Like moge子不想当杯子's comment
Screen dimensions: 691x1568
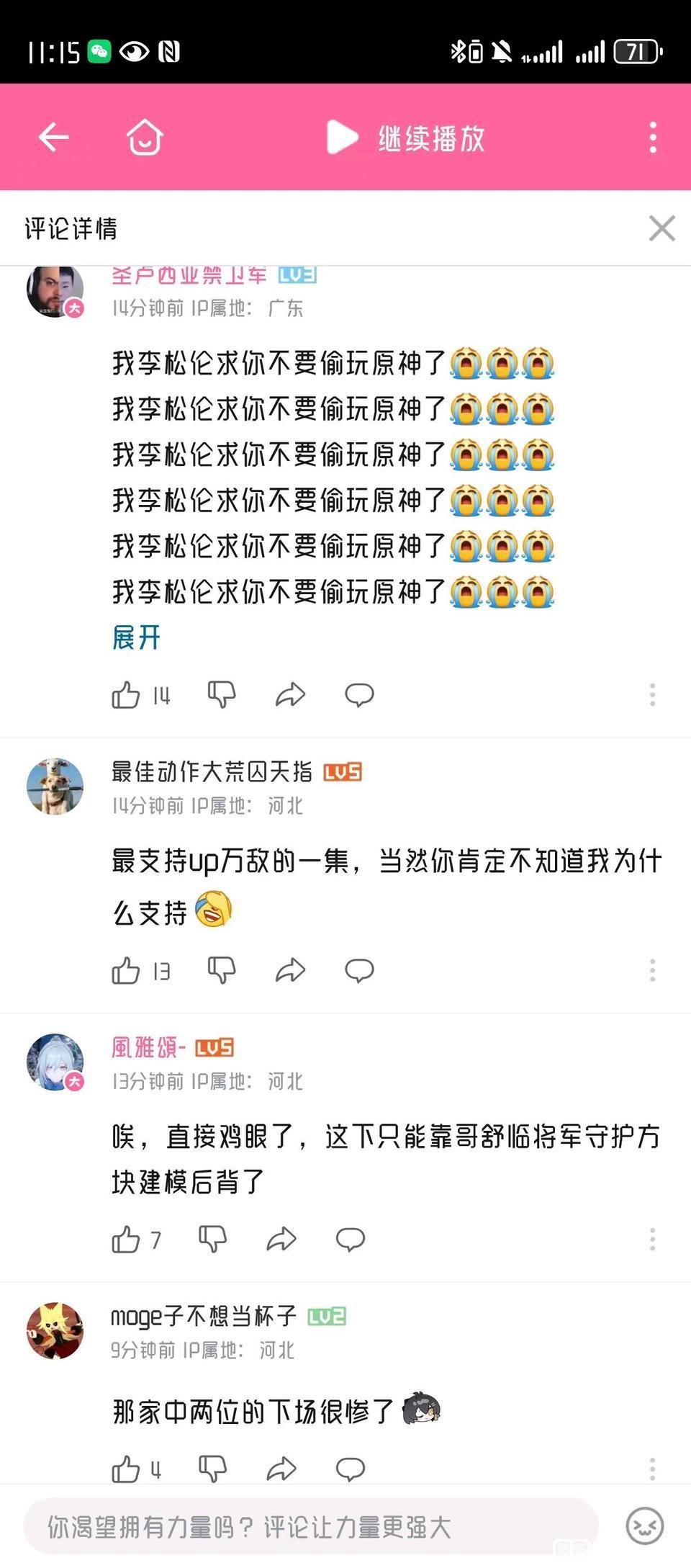click(126, 1469)
